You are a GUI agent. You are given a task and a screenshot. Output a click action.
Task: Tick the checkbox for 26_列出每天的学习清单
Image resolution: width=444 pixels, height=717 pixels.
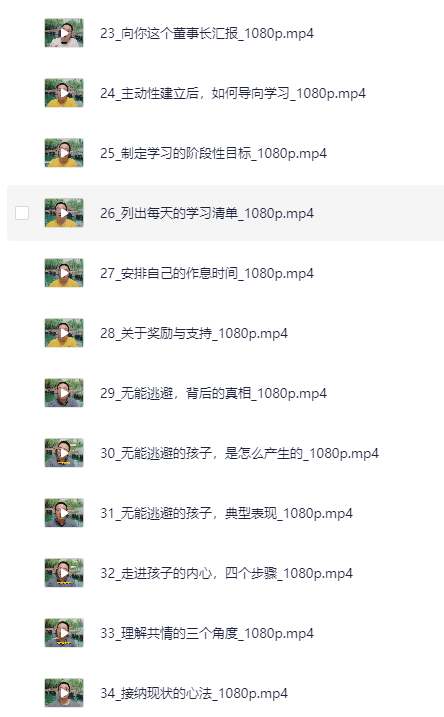22,213
